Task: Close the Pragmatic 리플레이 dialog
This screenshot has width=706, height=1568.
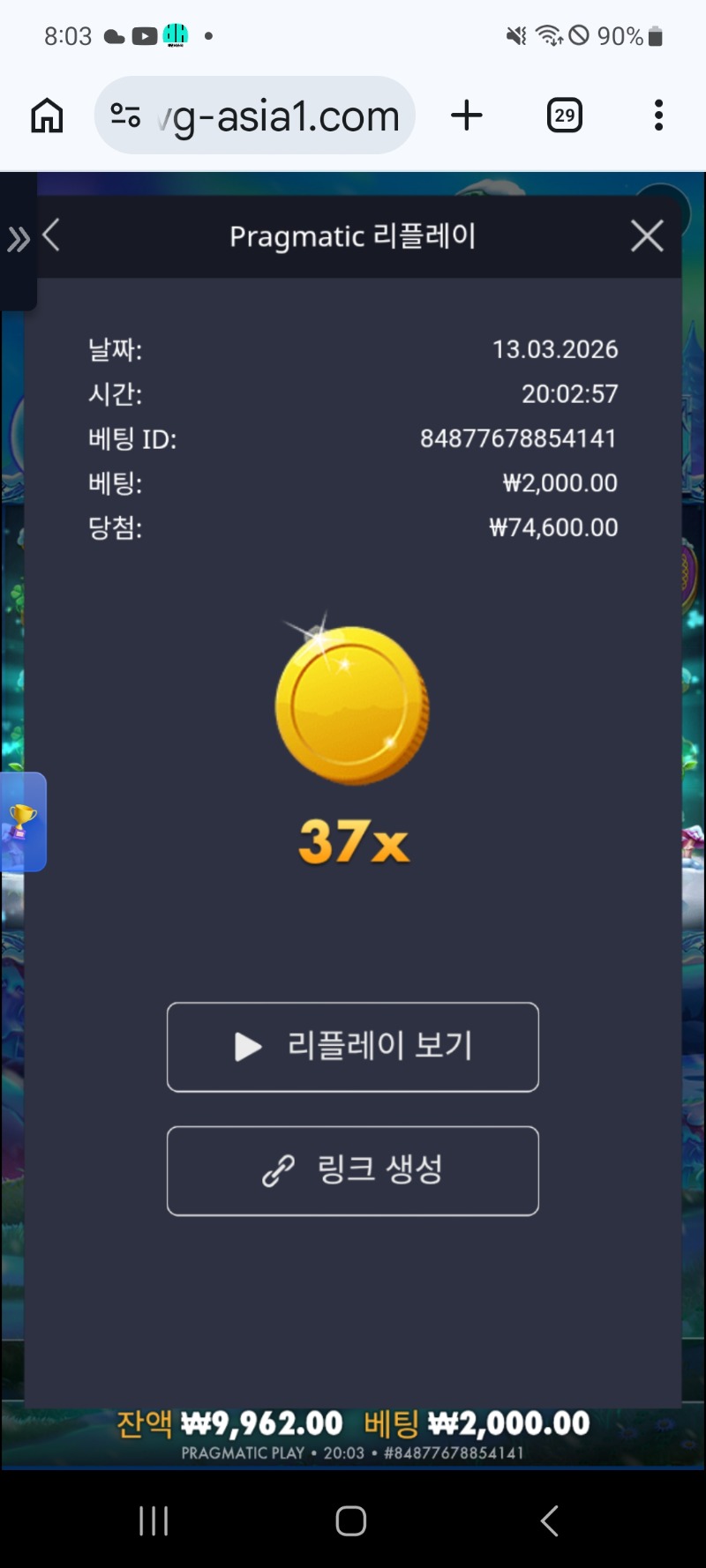Action: pyautogui.click(x=647, y=236)
